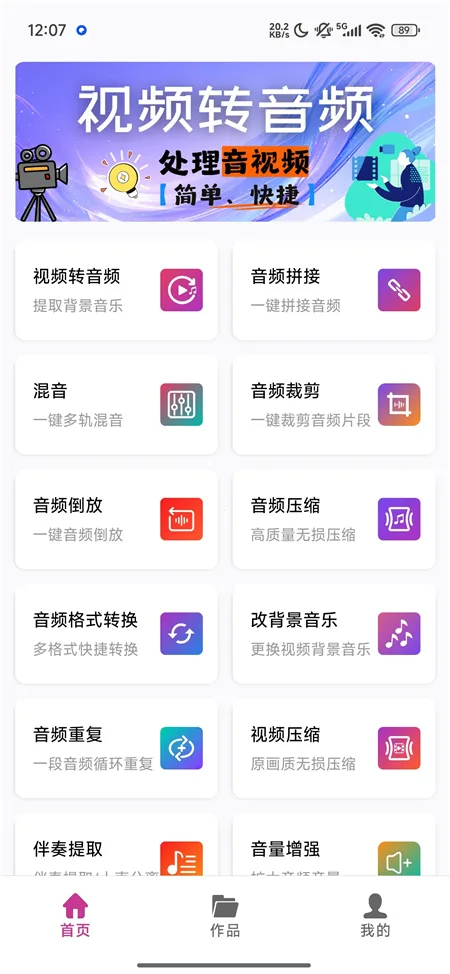The width and height of the screenshot is (450, 974).
Task: Launch 音频格式转换 format converter
Action: pos(116,634)
